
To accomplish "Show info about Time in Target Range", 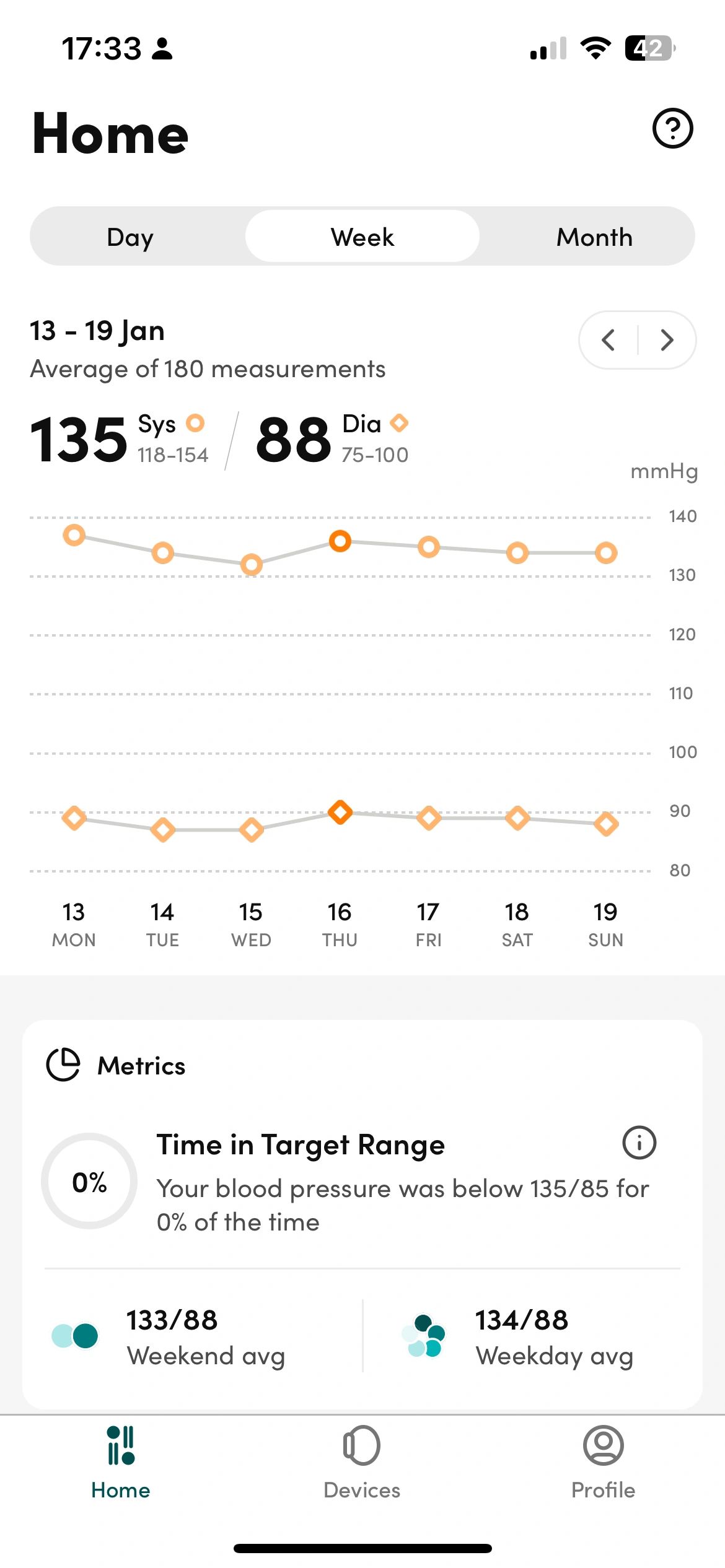I will [639, 1143].
